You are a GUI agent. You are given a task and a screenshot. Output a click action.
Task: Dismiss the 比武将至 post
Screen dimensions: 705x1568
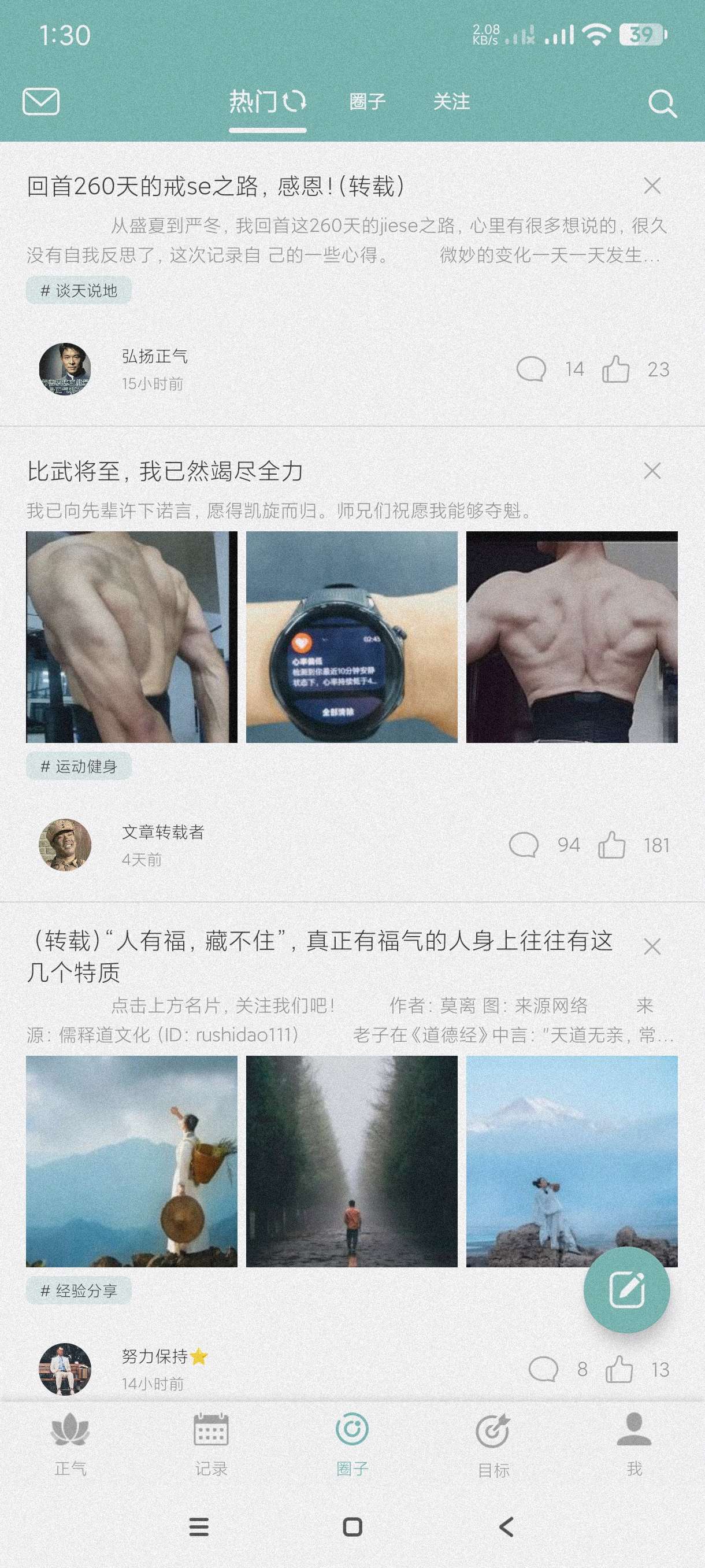coord(652,471)
